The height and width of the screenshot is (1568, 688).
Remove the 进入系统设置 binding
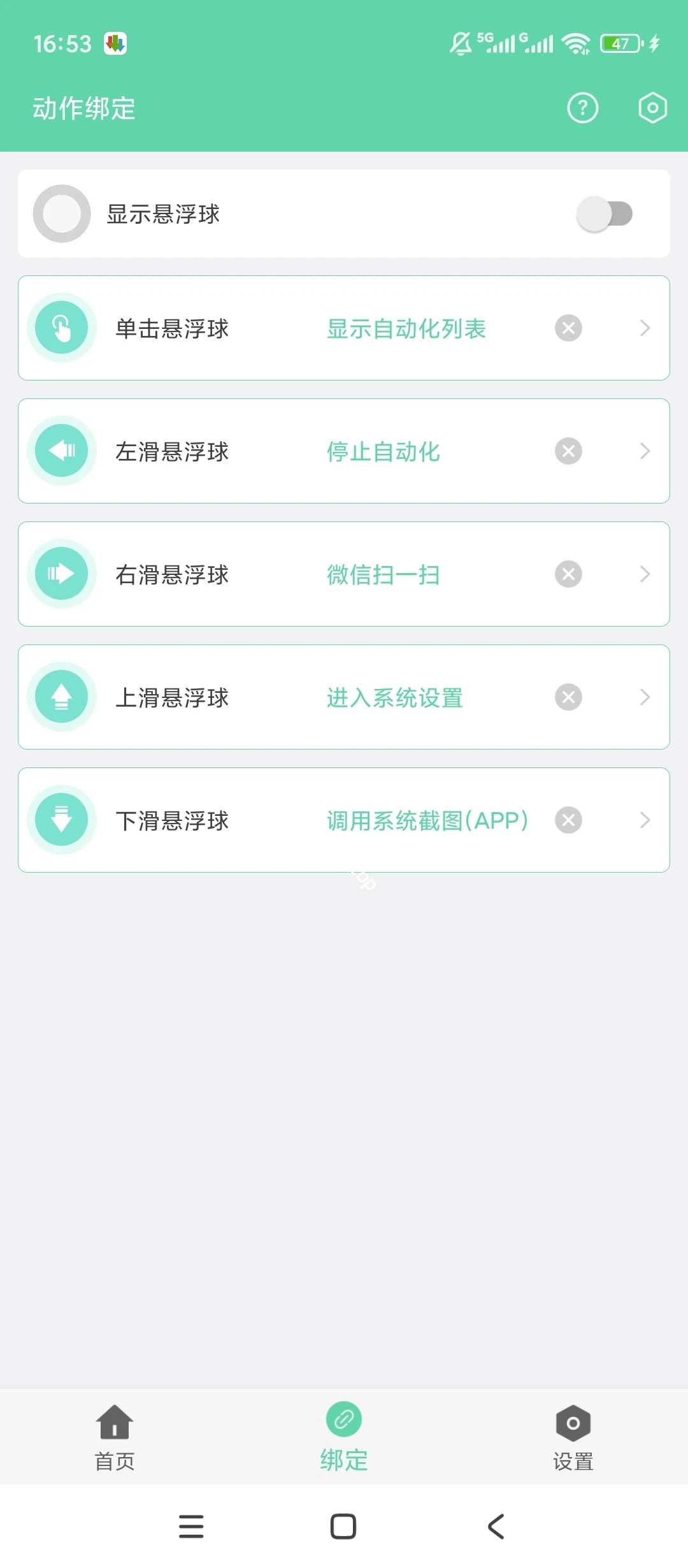(568, 697)
